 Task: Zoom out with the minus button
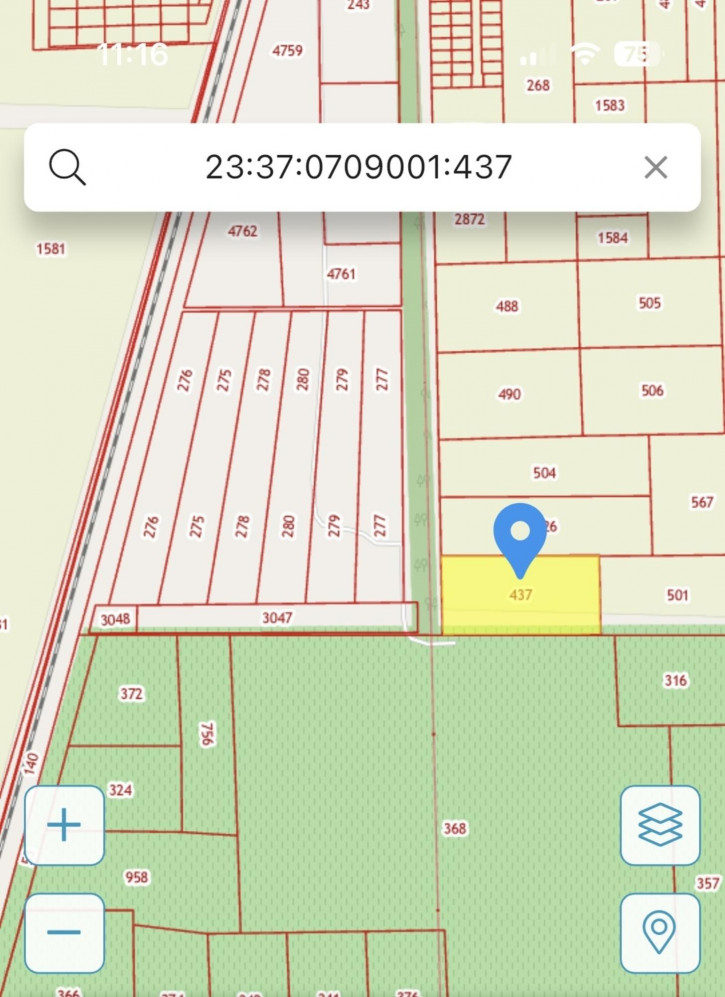64,933
